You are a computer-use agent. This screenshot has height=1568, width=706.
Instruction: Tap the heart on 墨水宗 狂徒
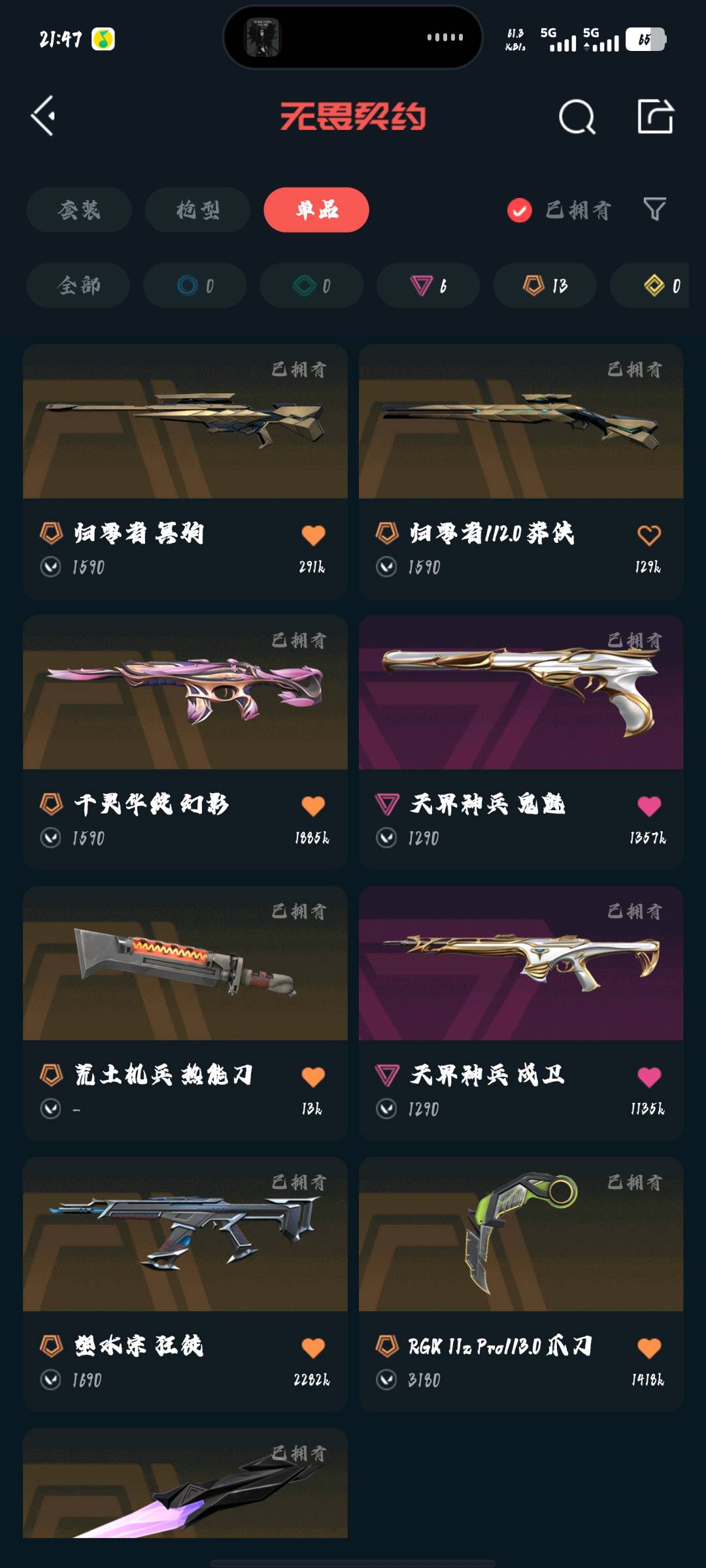(313, 1348)
